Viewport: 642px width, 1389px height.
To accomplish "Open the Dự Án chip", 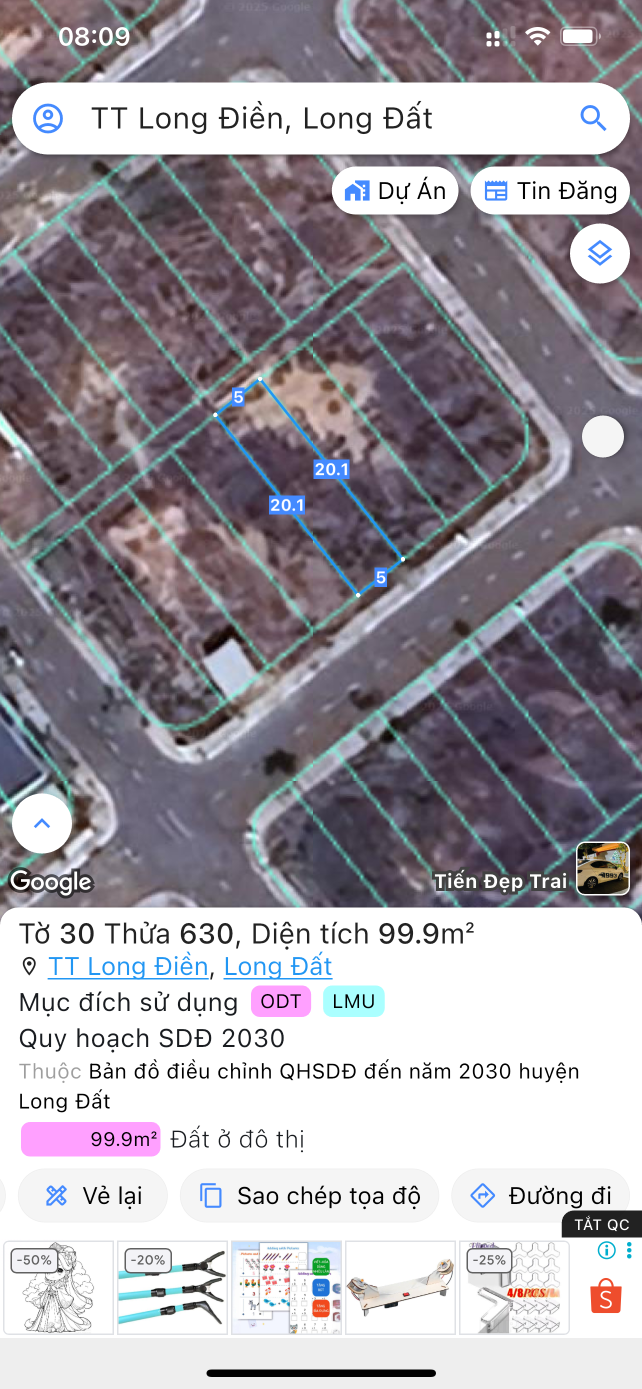I will [x=395, y=191].
